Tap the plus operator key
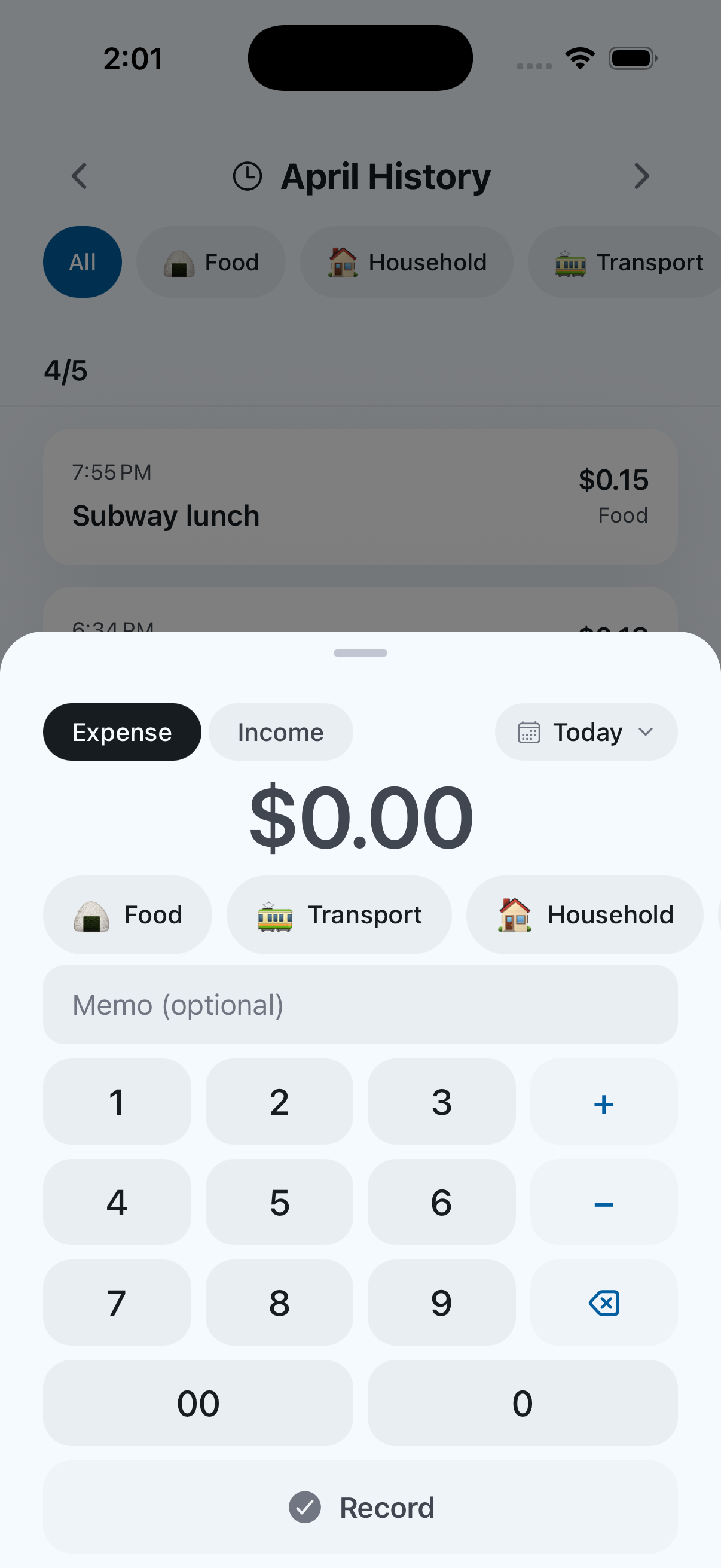Viewport: 721px width, 1568px height. [604, 1101]
